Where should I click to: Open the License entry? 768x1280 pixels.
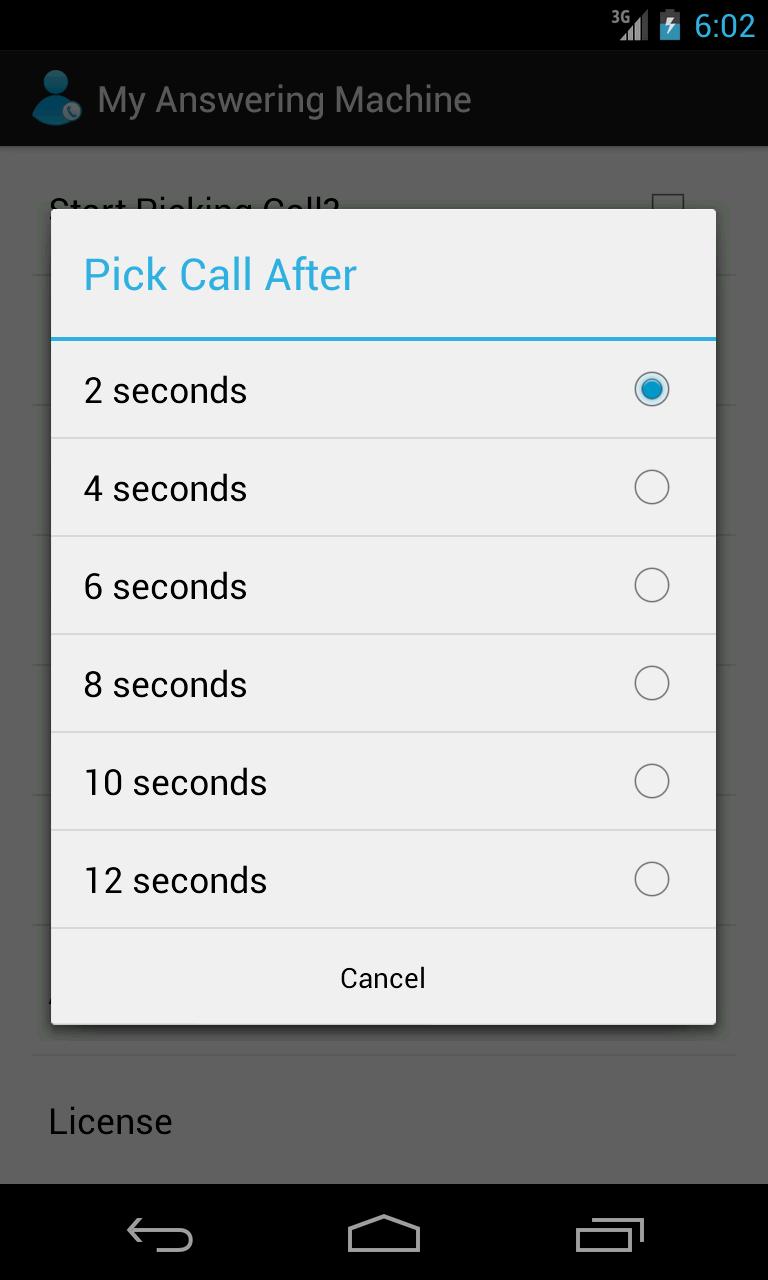point(110,1121)
